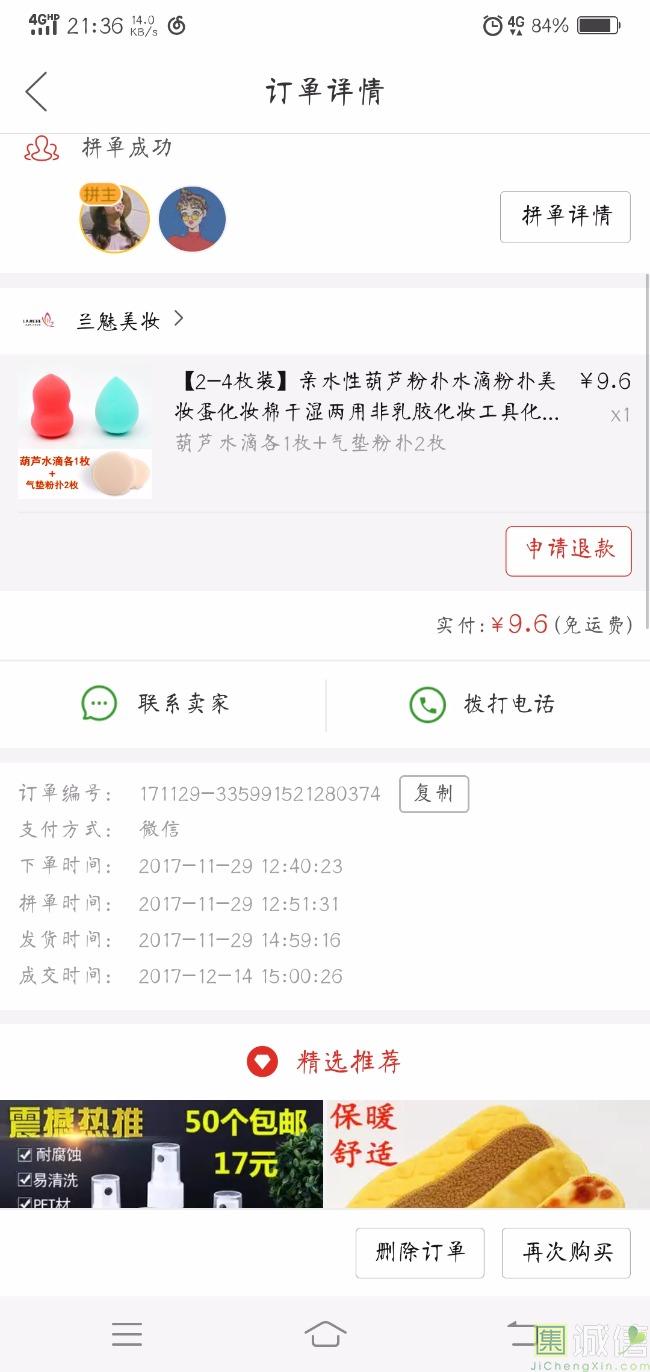Image resolution: width=650 pixels, height=1372 pixels.
Task: Delete this order with 删除订单
Action: 420,1253
